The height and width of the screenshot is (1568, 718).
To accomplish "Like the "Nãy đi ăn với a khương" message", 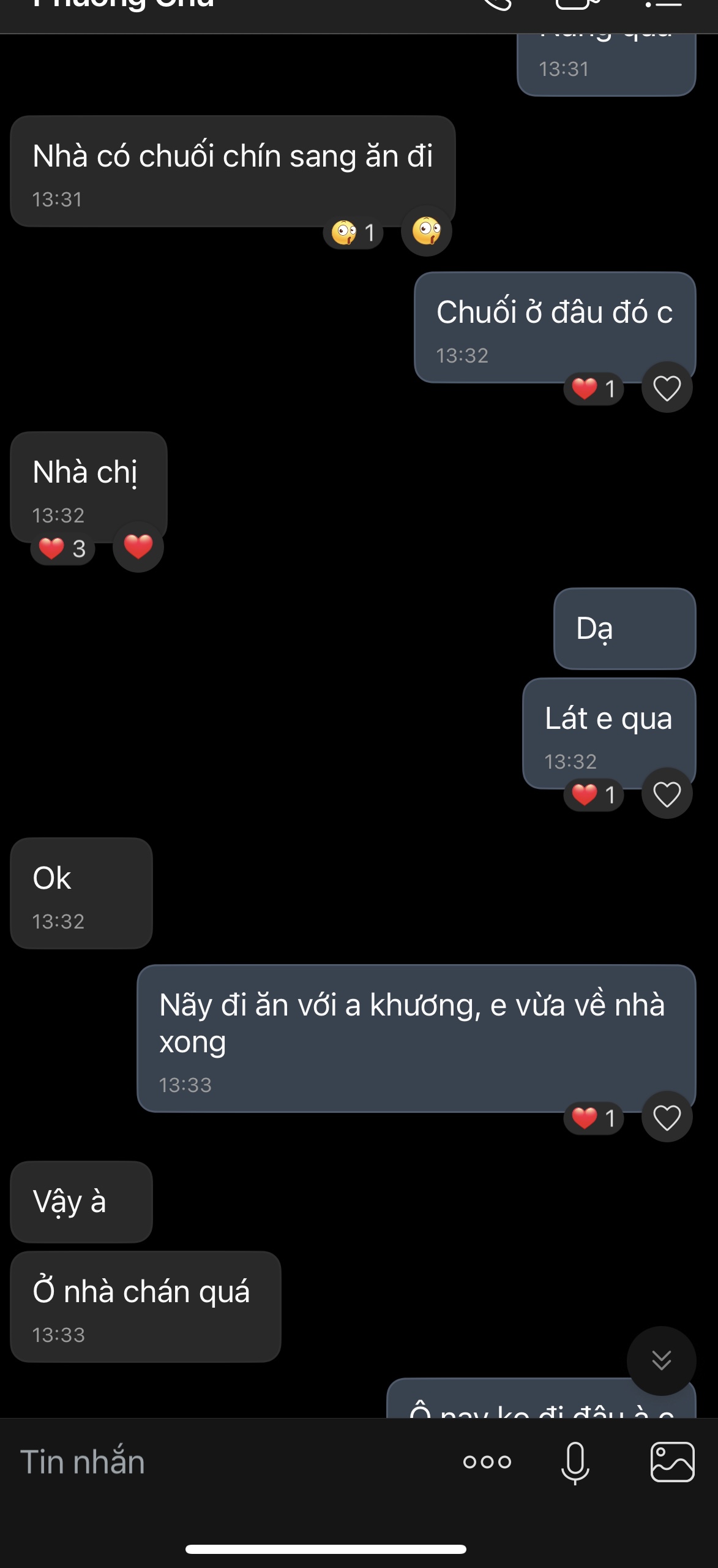I will click(x=667, y=1117).
